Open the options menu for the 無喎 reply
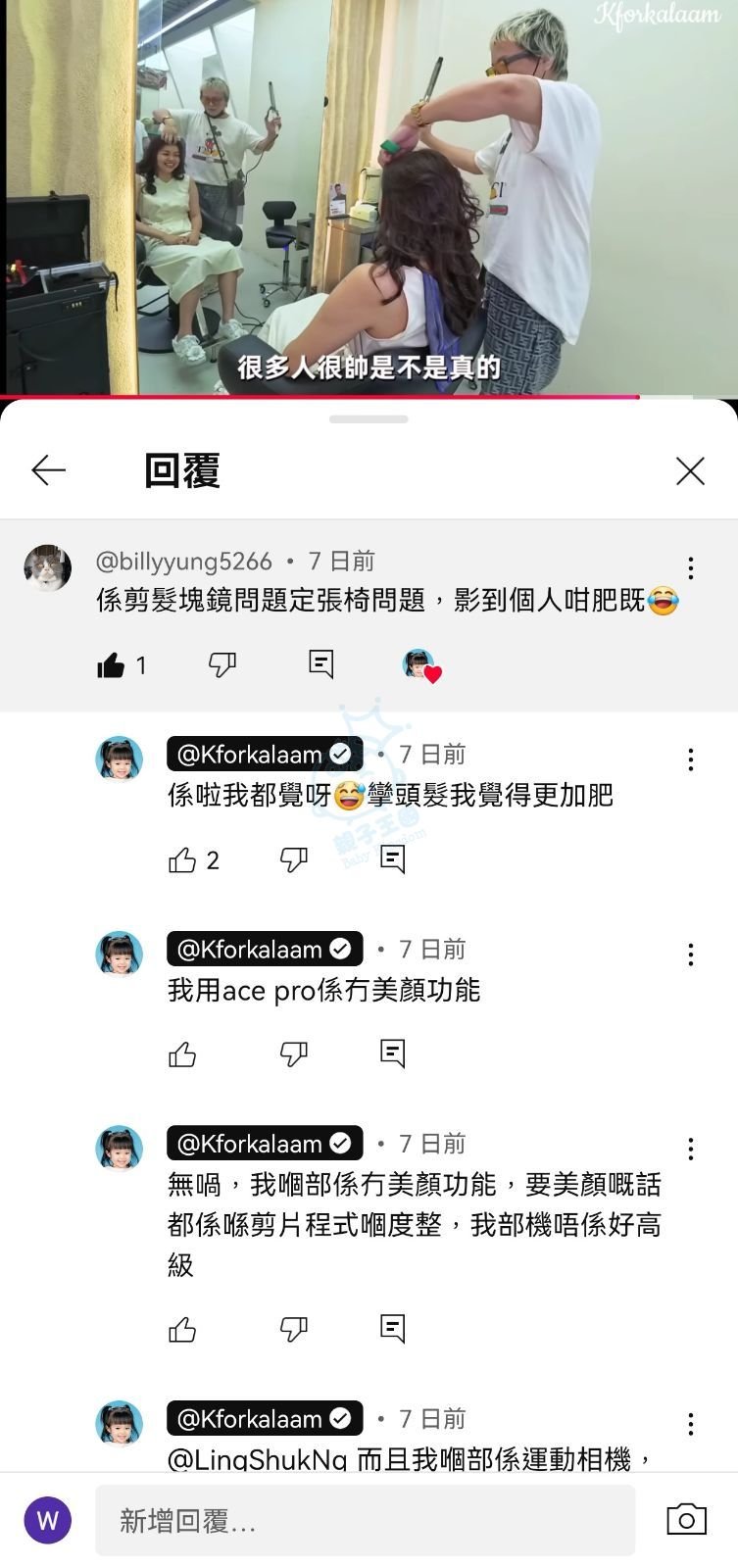 (x=691, y=1149)
